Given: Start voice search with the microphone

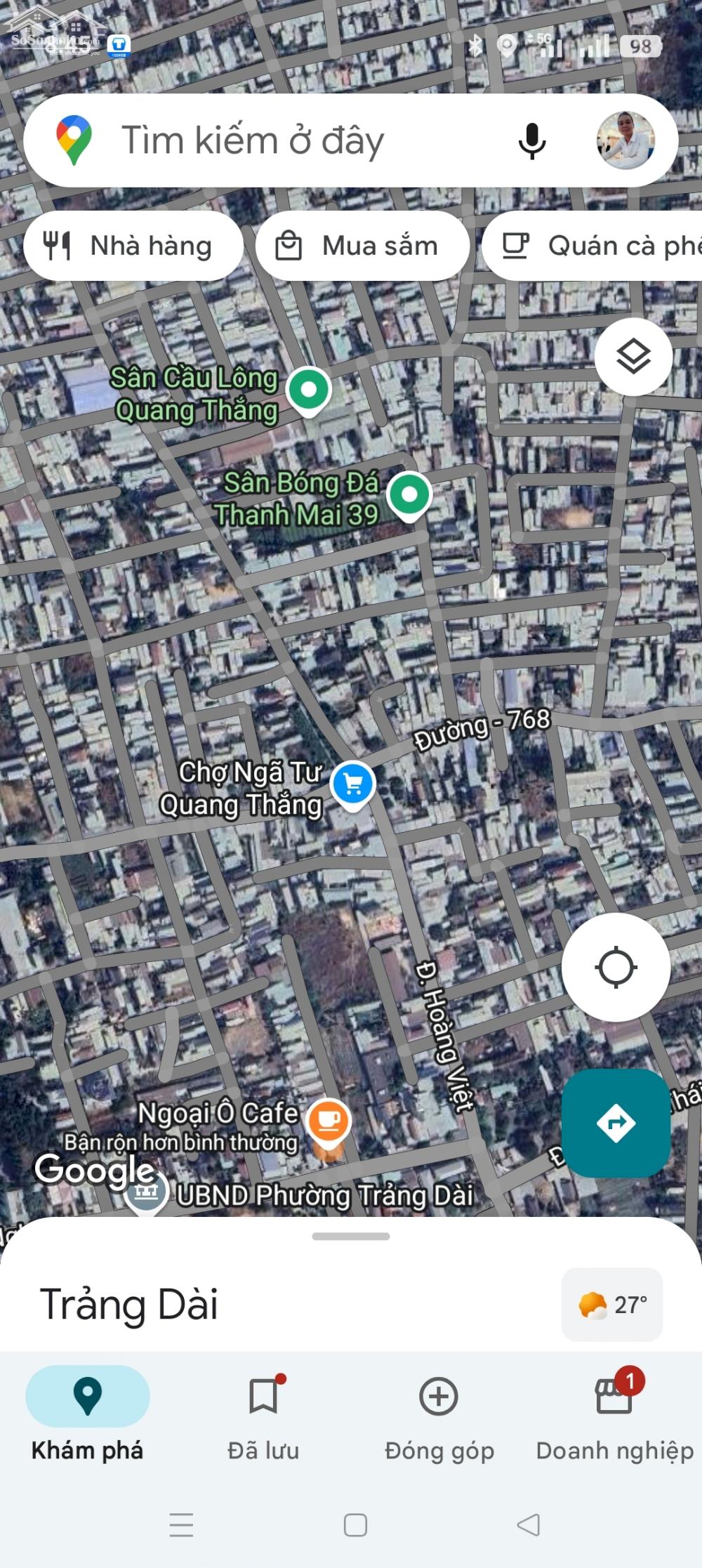Looking at the screenshot, I should click(532, 140).
